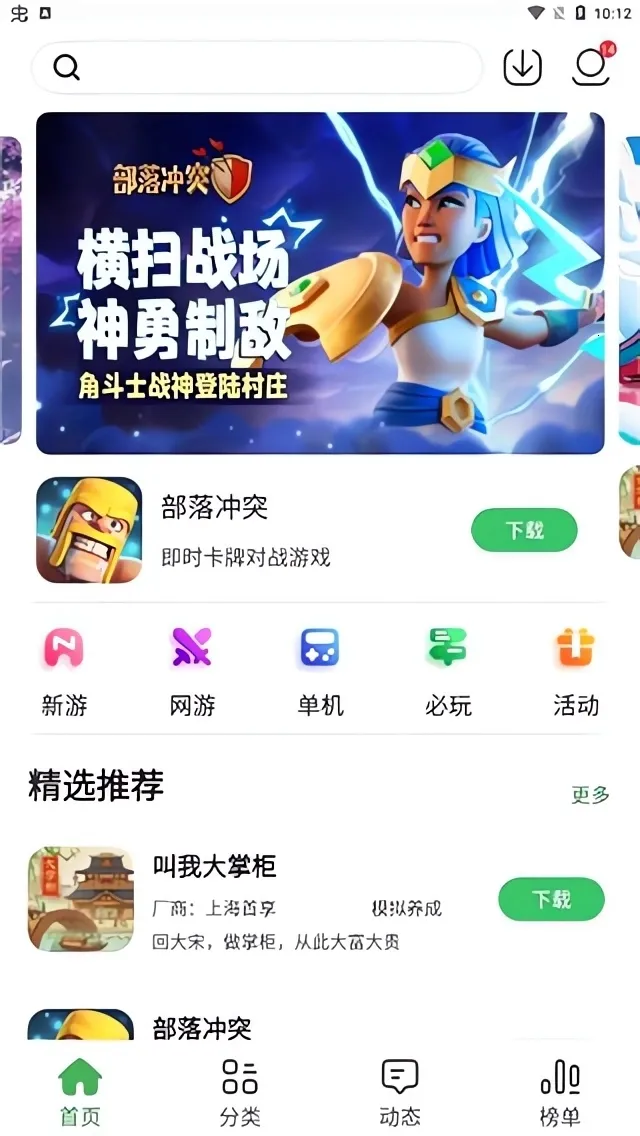This screenshot has width=640, height=1136.
Task: Open the 必玩 category
Action: (x=447, y=672)
